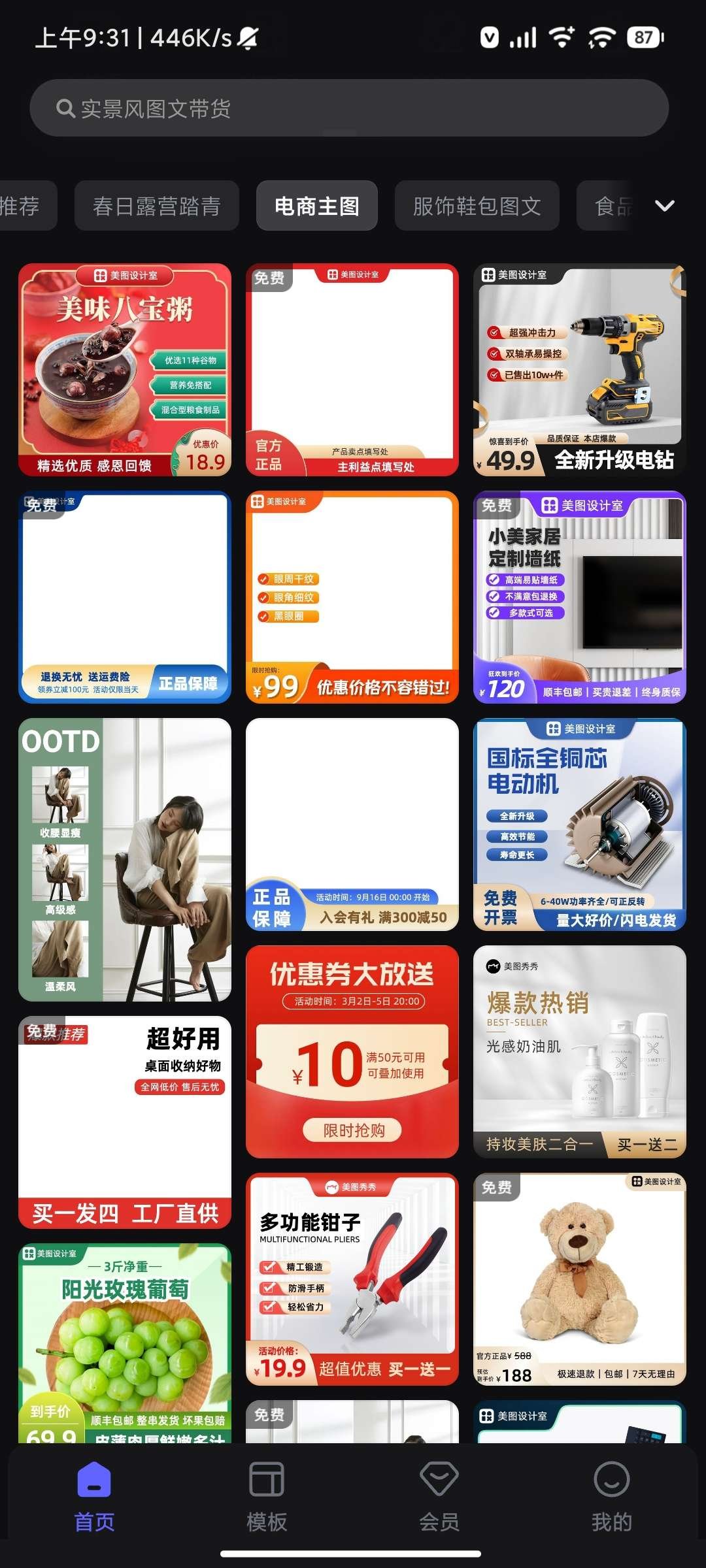The height and width of the screenshot is (1568, 706).
Task: Choose the 全新升级电钻 drill template
Action: pos(579,369)
